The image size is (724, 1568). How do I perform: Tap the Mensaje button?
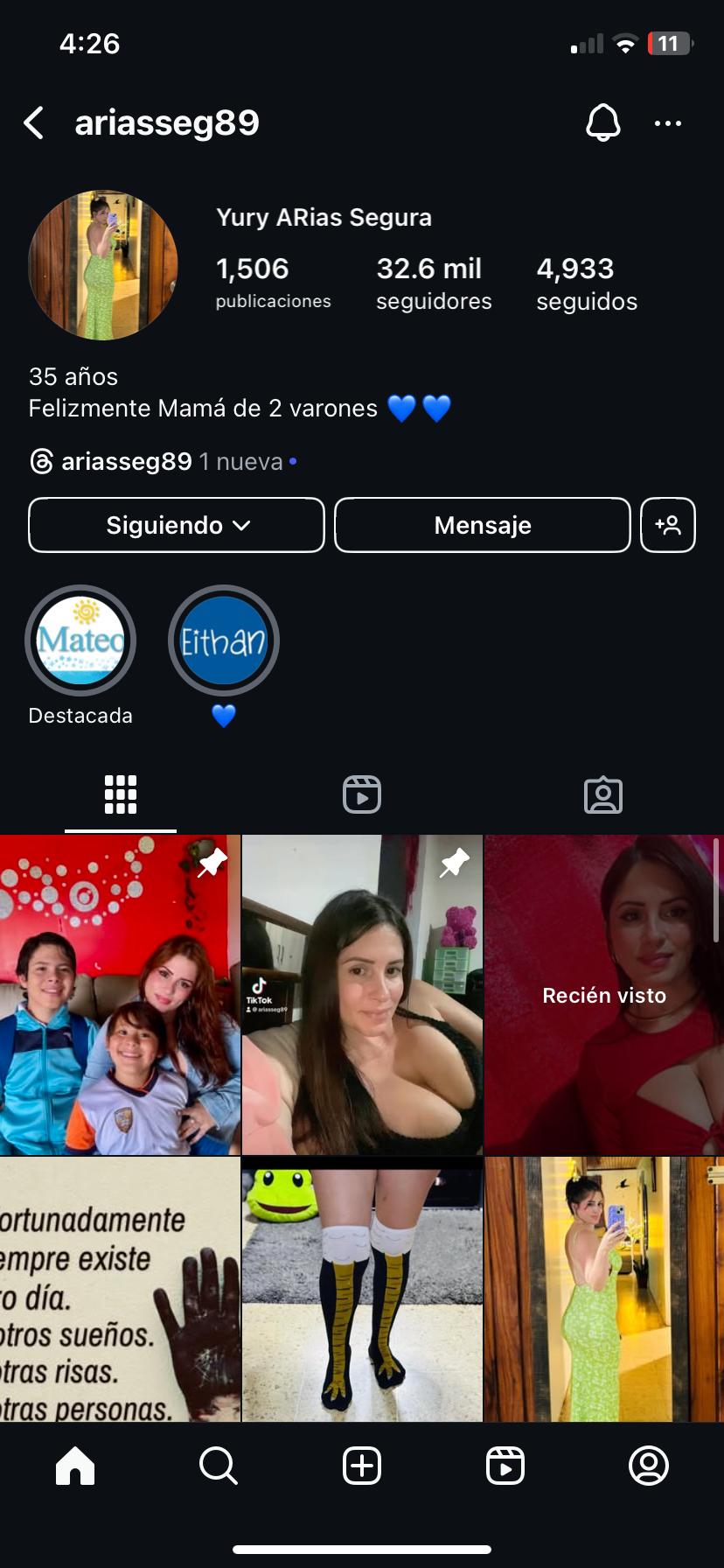click(483, 525)
